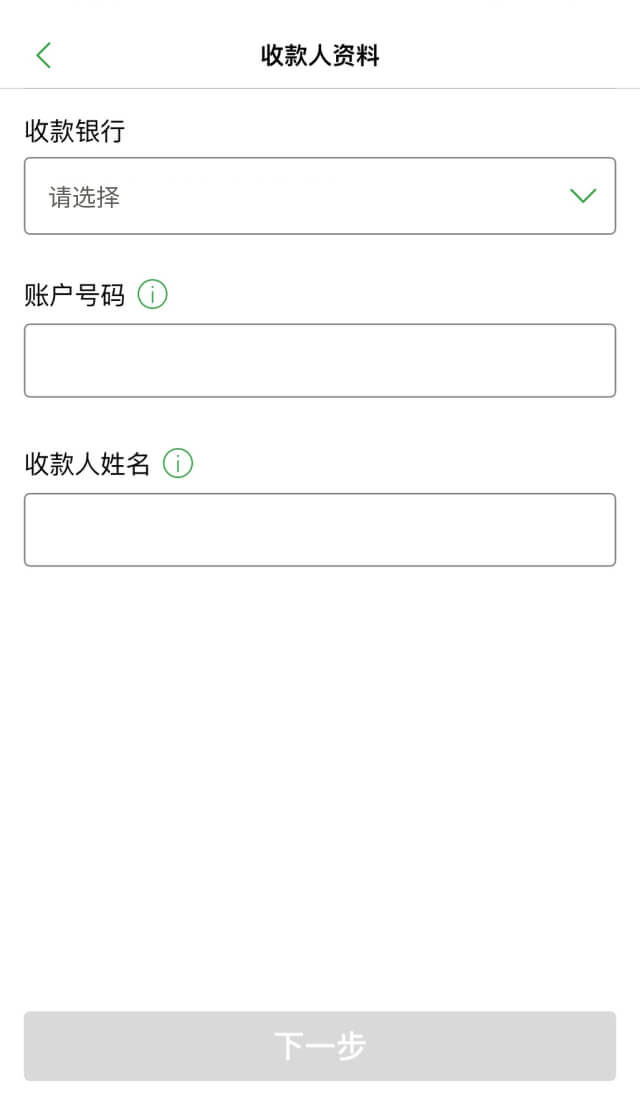640x1100 pixels.
Task: Show info for 账户号码
Action: coord(152,295)
